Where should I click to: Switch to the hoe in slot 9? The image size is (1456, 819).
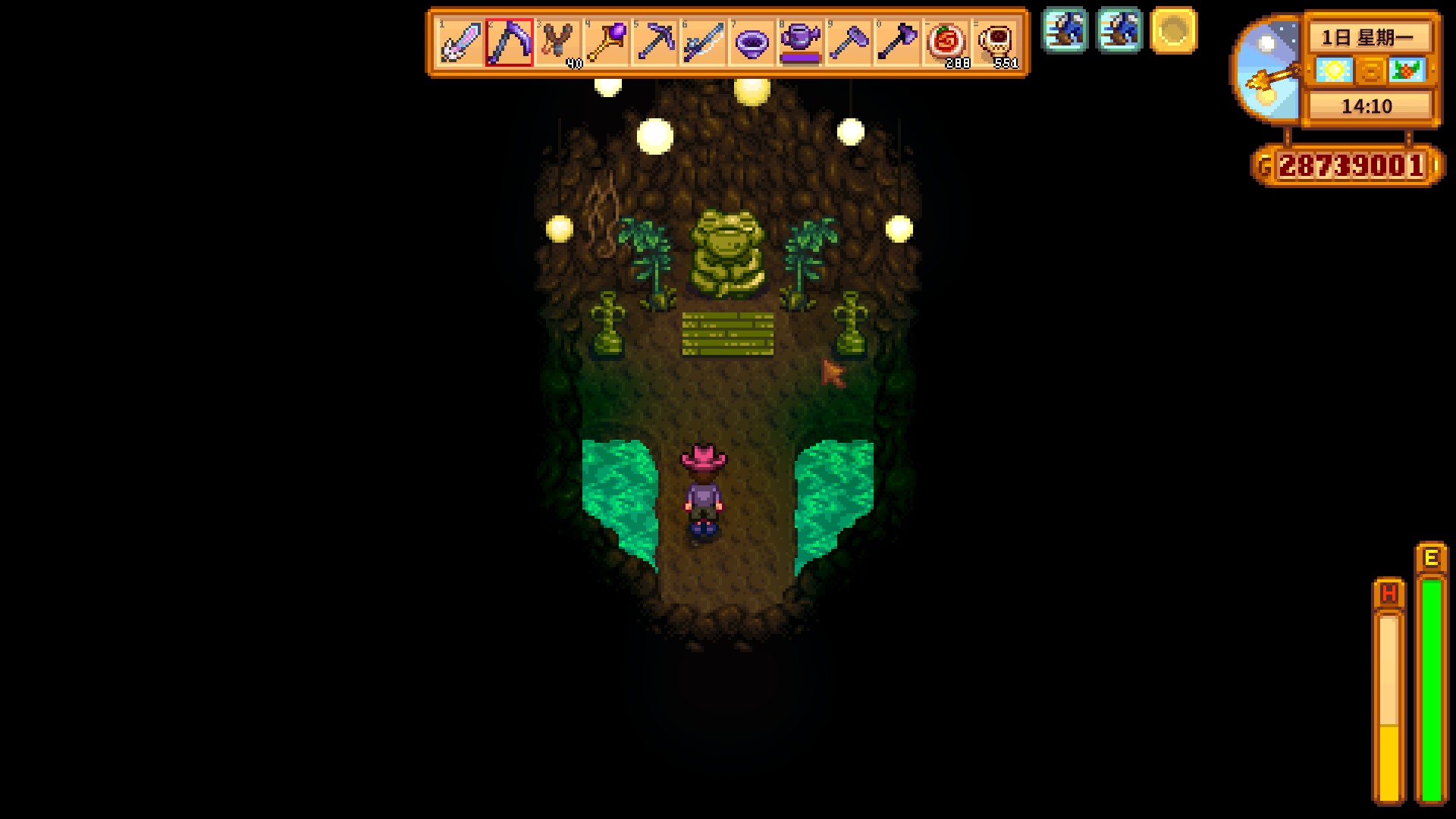click(849, 42)
